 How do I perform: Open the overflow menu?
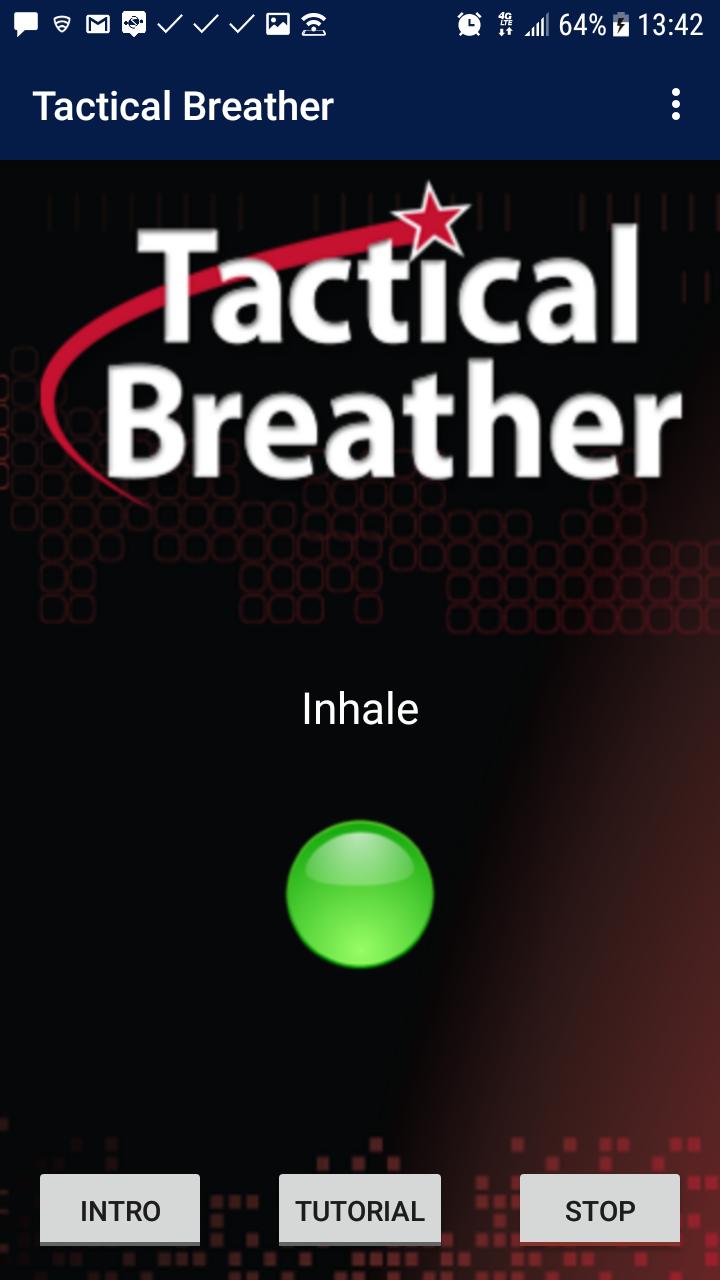(x=676, y=104)
